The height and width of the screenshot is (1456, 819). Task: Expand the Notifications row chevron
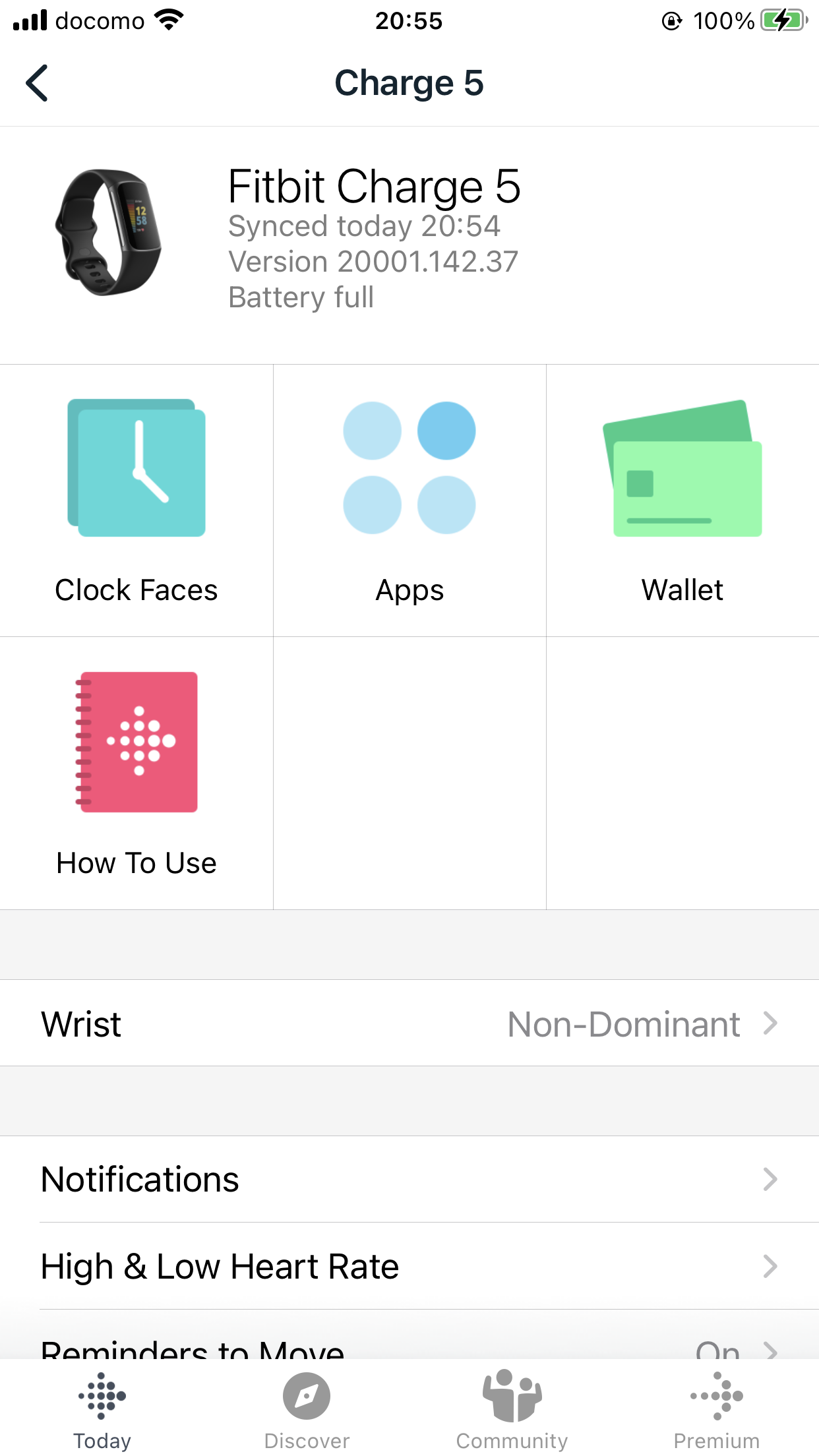pos(772,1179)
